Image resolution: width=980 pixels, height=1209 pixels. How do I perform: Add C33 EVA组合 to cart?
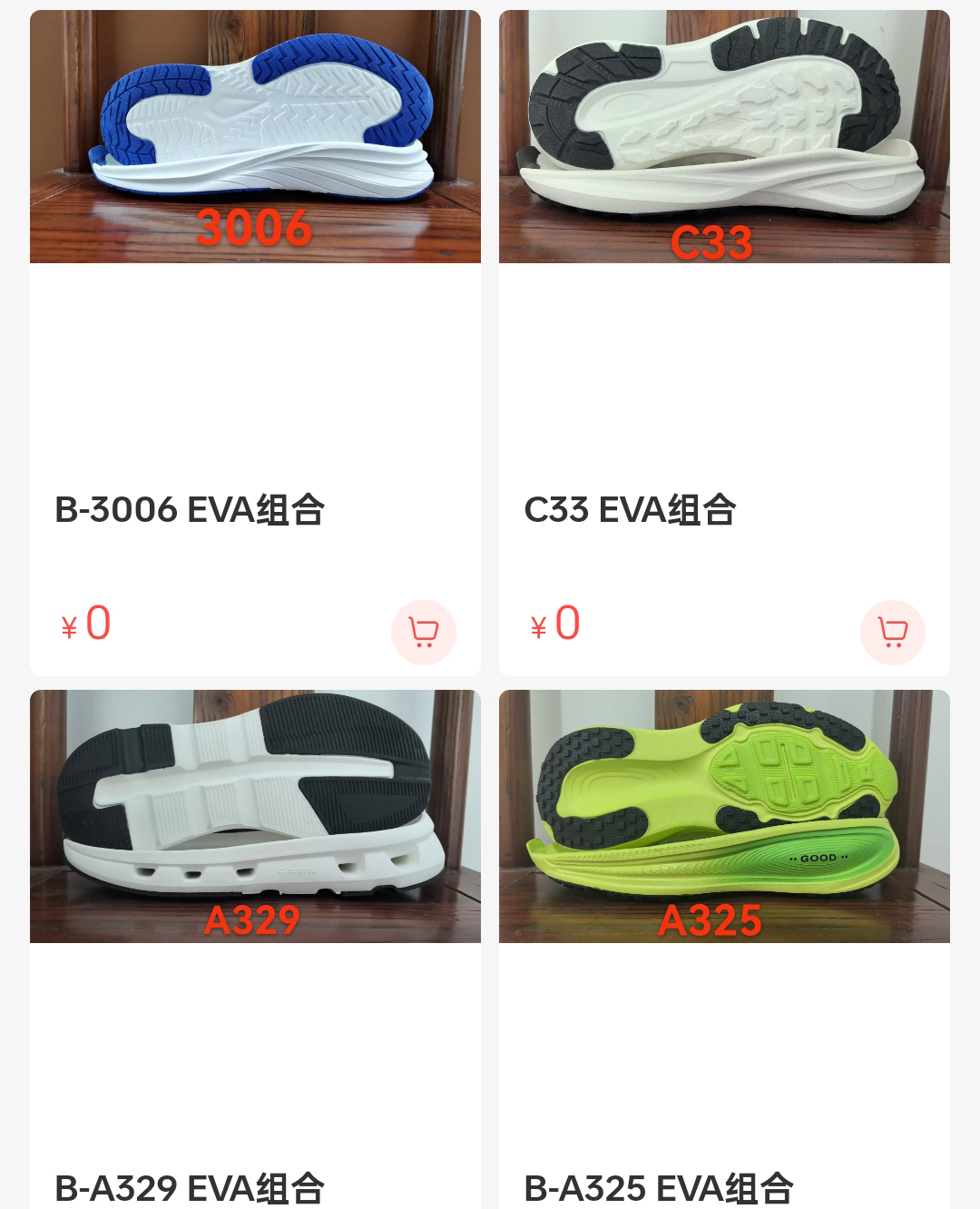tap(892, 632)
